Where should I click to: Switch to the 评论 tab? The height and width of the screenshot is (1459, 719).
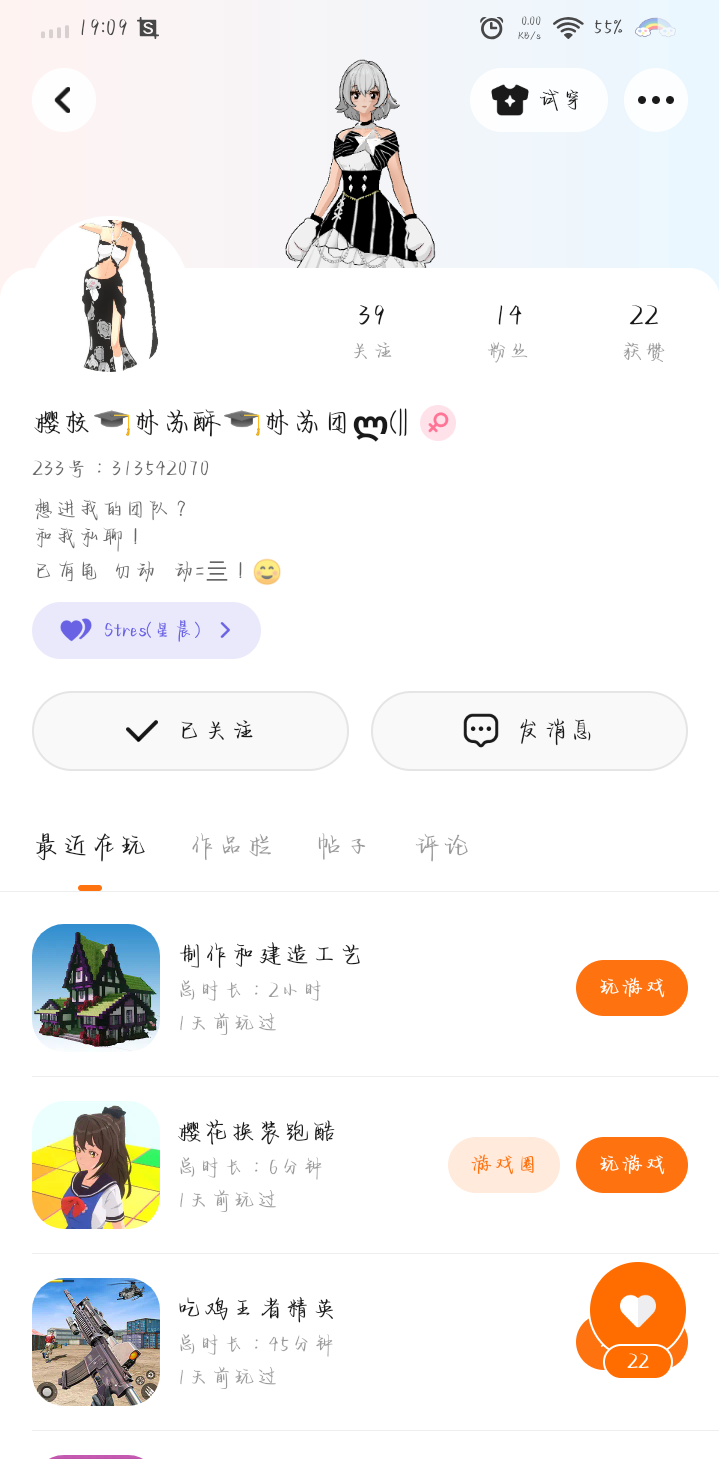[442, 846]
